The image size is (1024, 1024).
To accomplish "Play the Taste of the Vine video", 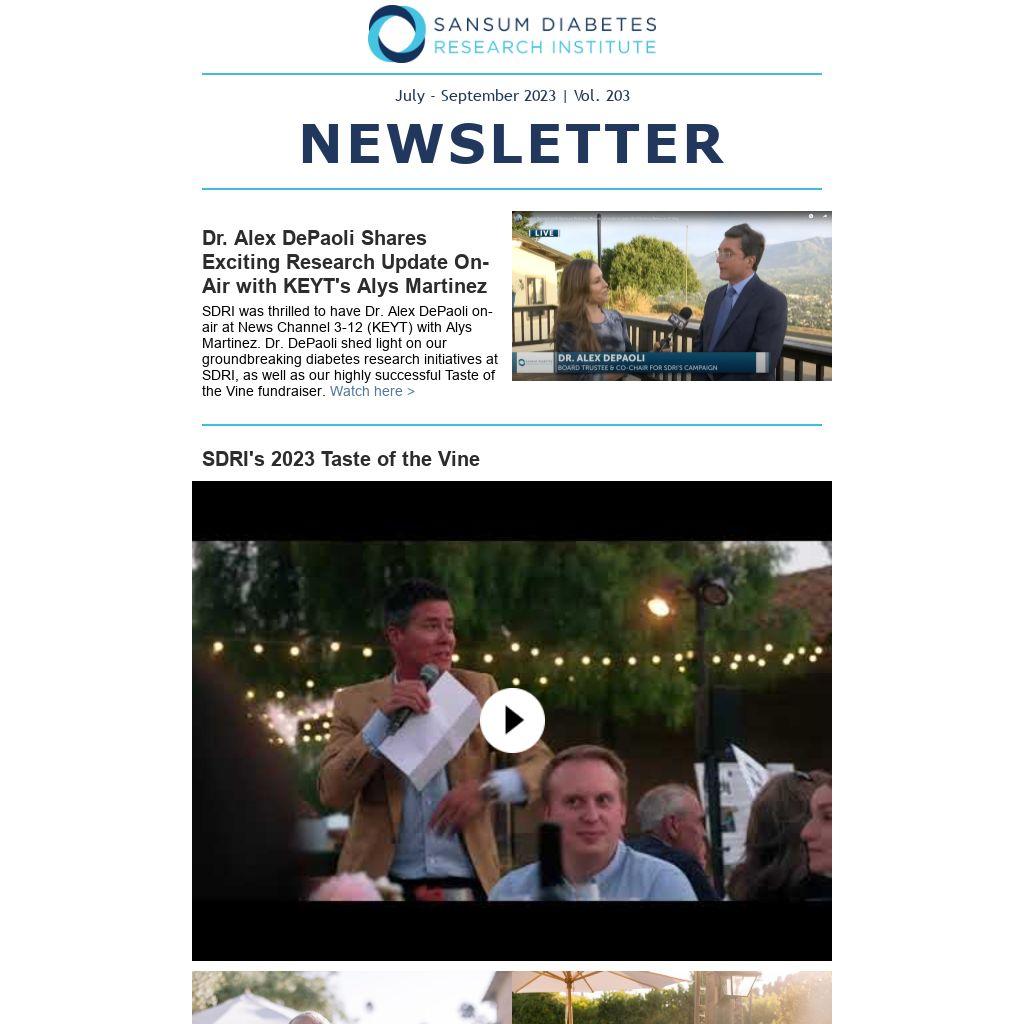I will tap(512, 720).
